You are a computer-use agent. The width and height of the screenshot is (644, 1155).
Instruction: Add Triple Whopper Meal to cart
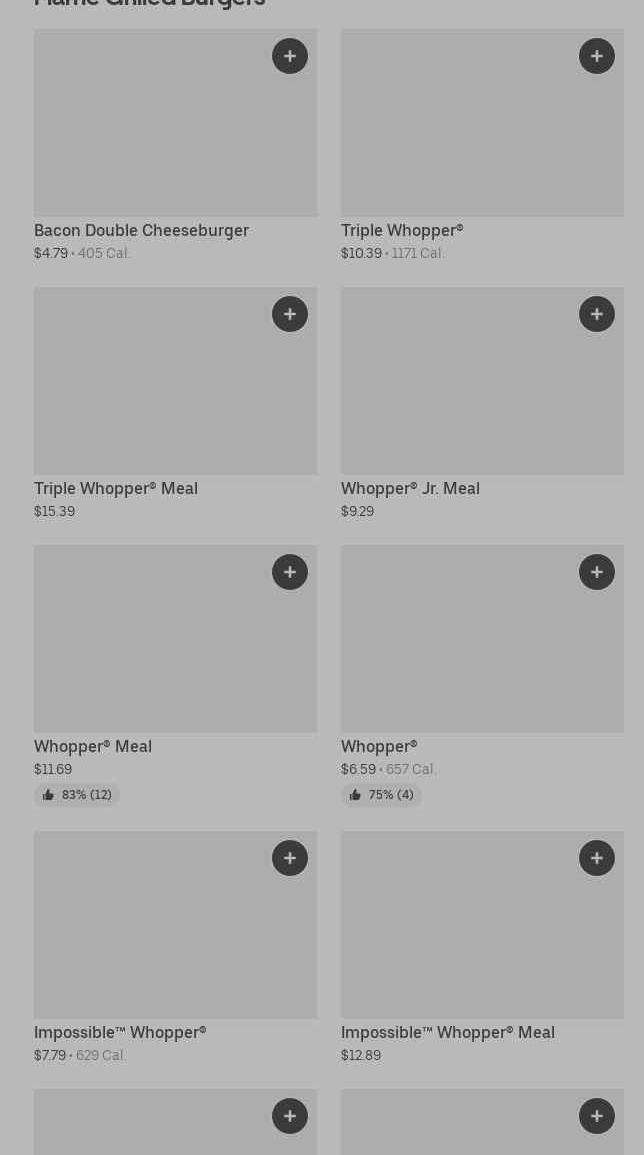[290, 314]
